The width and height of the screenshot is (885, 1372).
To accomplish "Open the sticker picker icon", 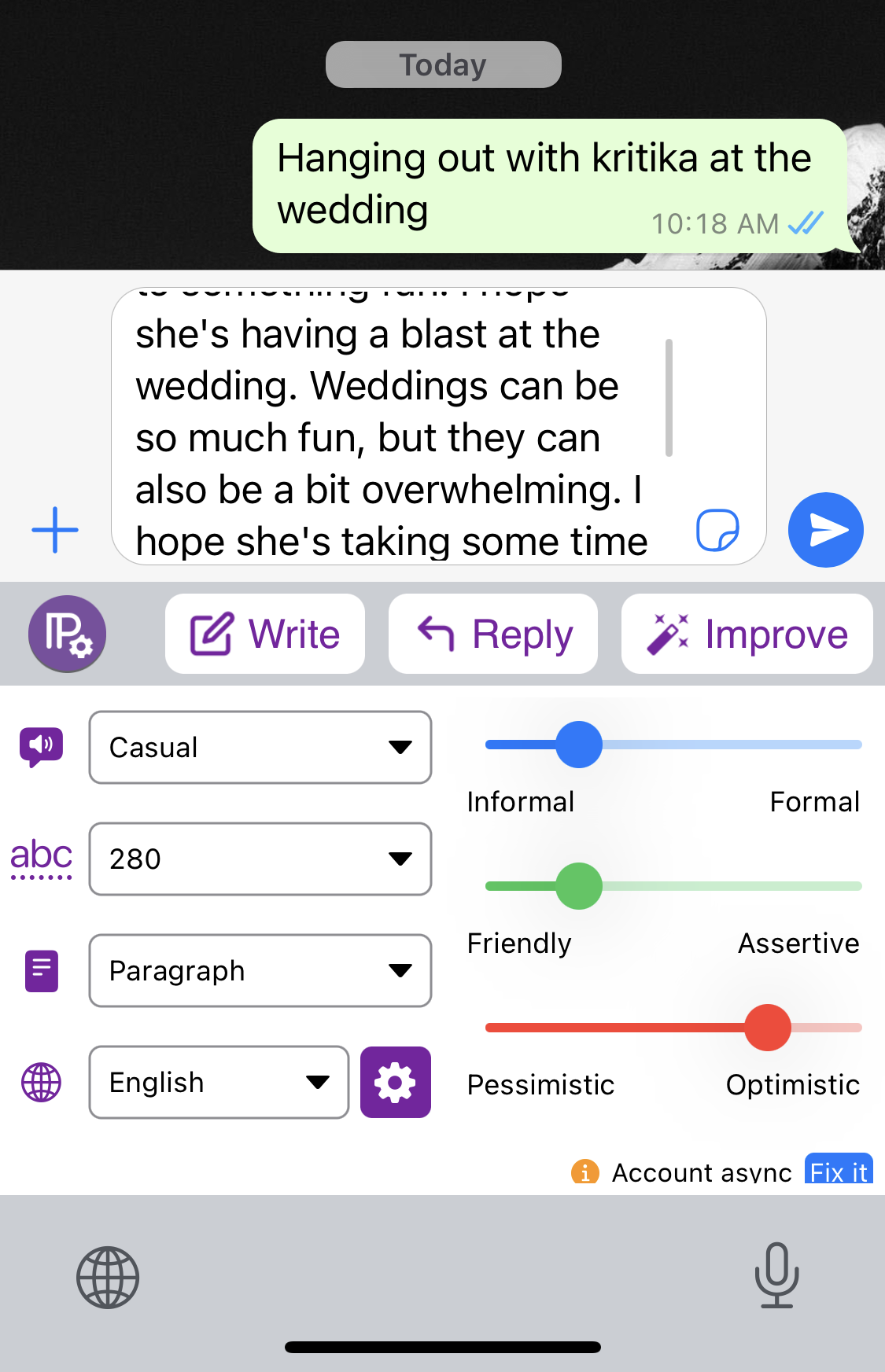I will click(x=717, y=530).
